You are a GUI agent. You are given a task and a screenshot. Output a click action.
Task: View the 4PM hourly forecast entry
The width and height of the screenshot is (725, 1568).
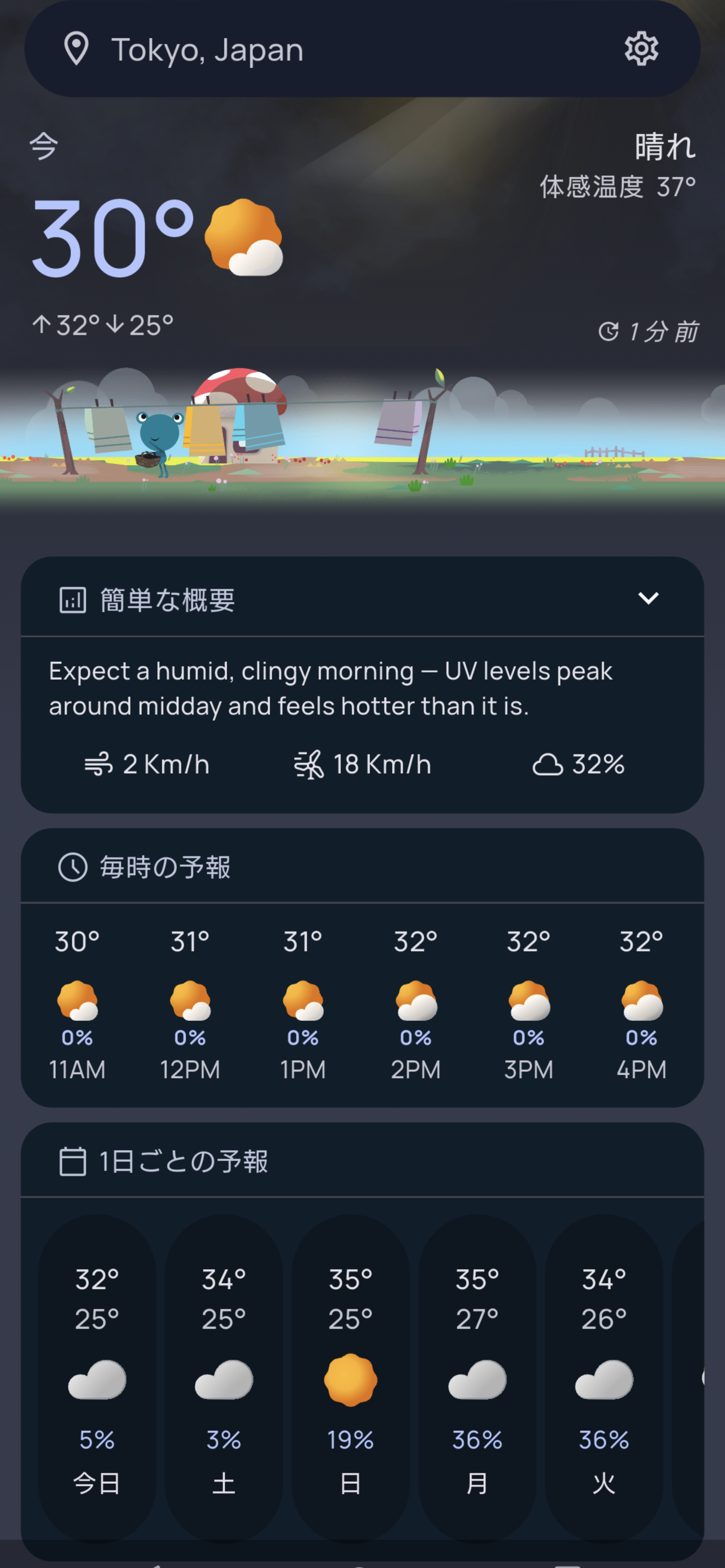click(642, 1004)
